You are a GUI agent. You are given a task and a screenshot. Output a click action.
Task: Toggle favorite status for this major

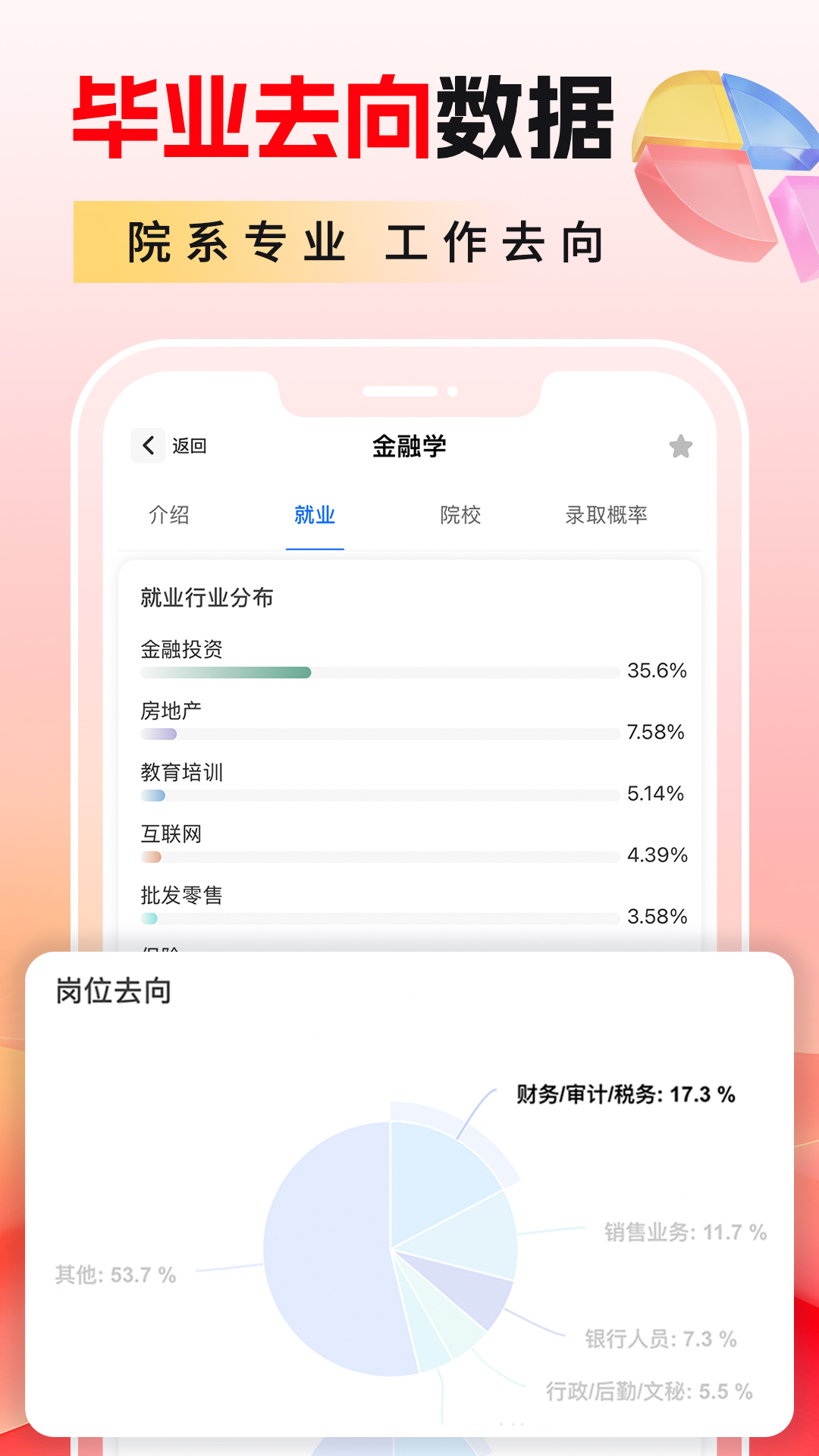pos(680,447)
